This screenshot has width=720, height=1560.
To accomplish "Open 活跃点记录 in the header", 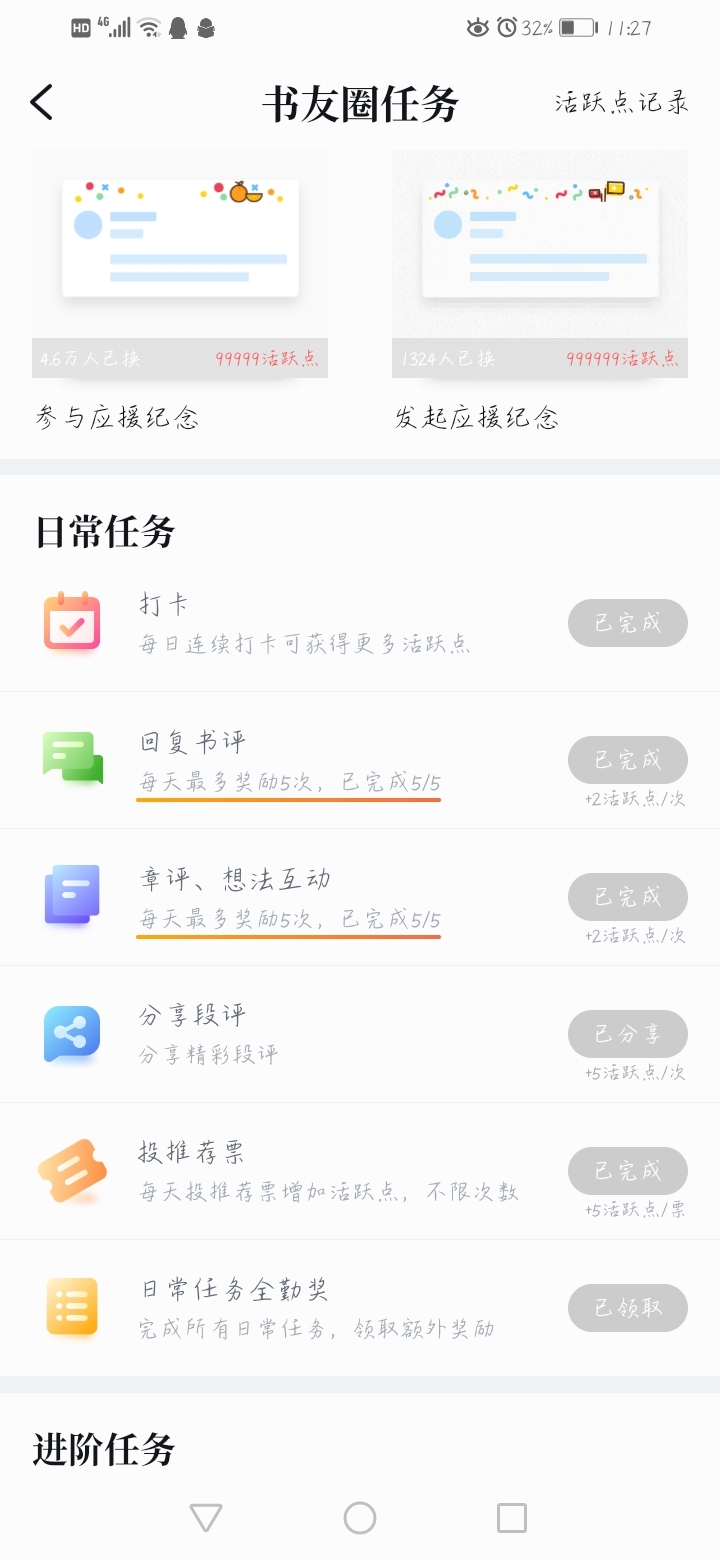I will [622, 102].
